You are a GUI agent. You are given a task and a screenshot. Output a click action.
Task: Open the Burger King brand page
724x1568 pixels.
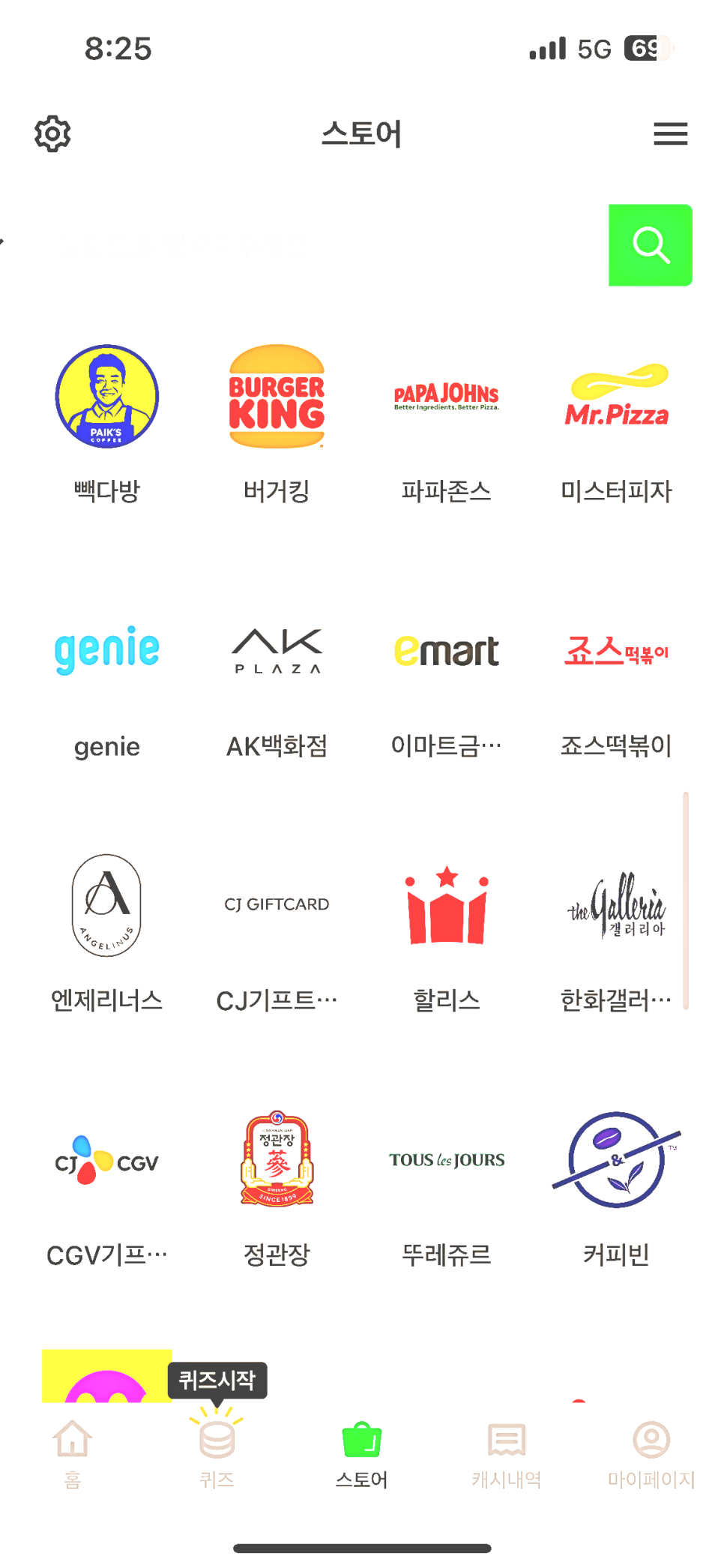(x=277, y=398)
